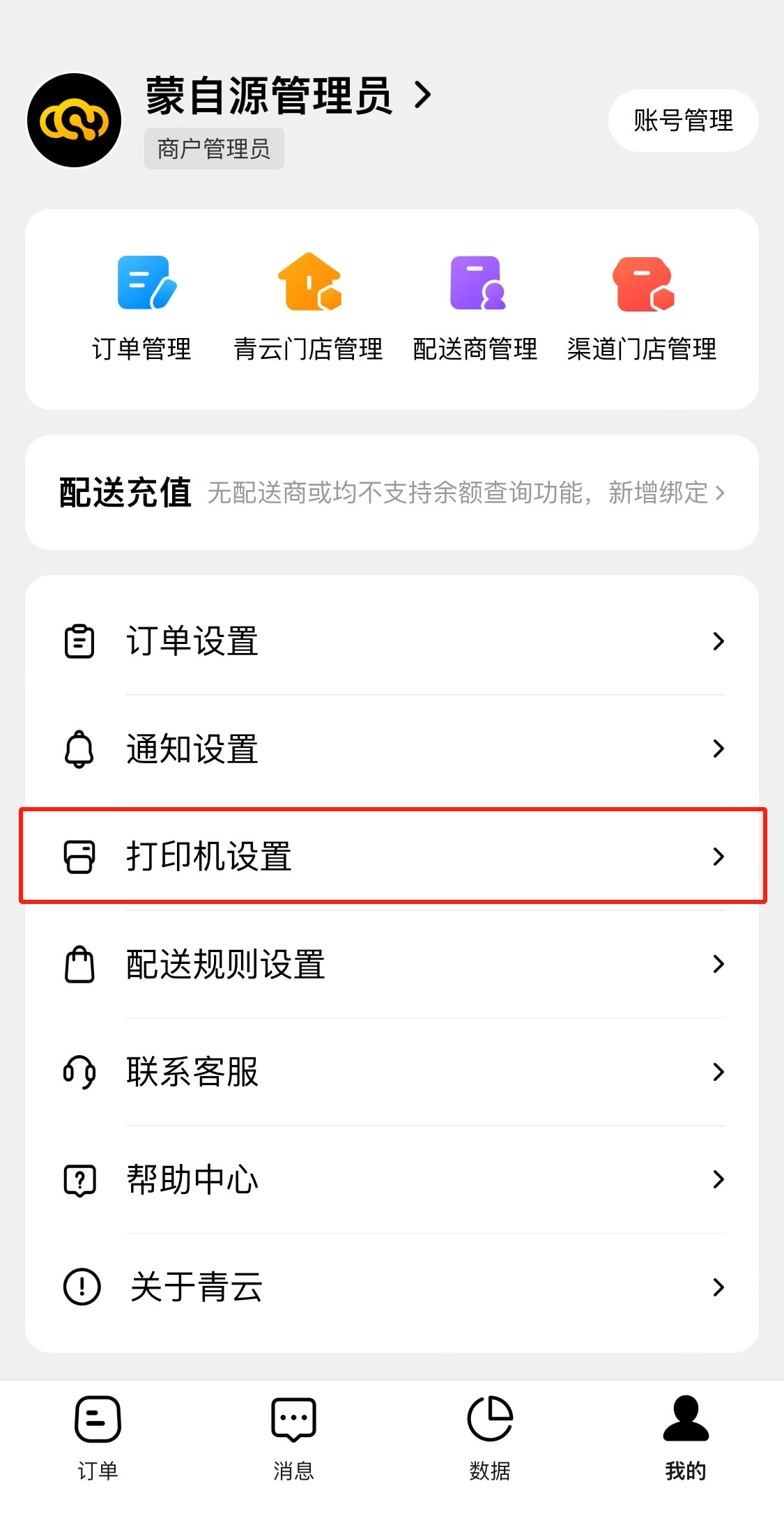Screen dimensions: 784x1518
Task: Open the 蒙自源管理员 profile page
Action: point(288,96)
